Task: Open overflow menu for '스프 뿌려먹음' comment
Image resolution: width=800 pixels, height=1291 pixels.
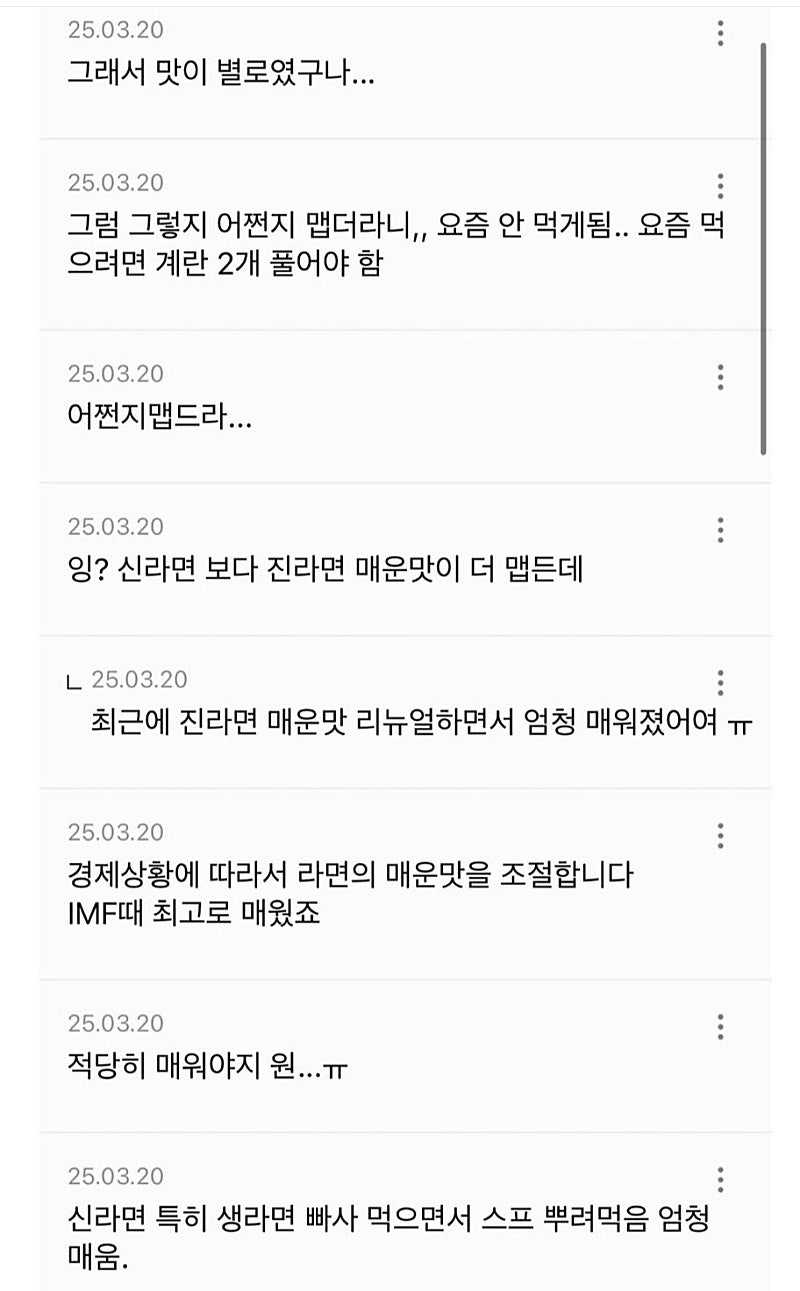Action: (720, 1180)
